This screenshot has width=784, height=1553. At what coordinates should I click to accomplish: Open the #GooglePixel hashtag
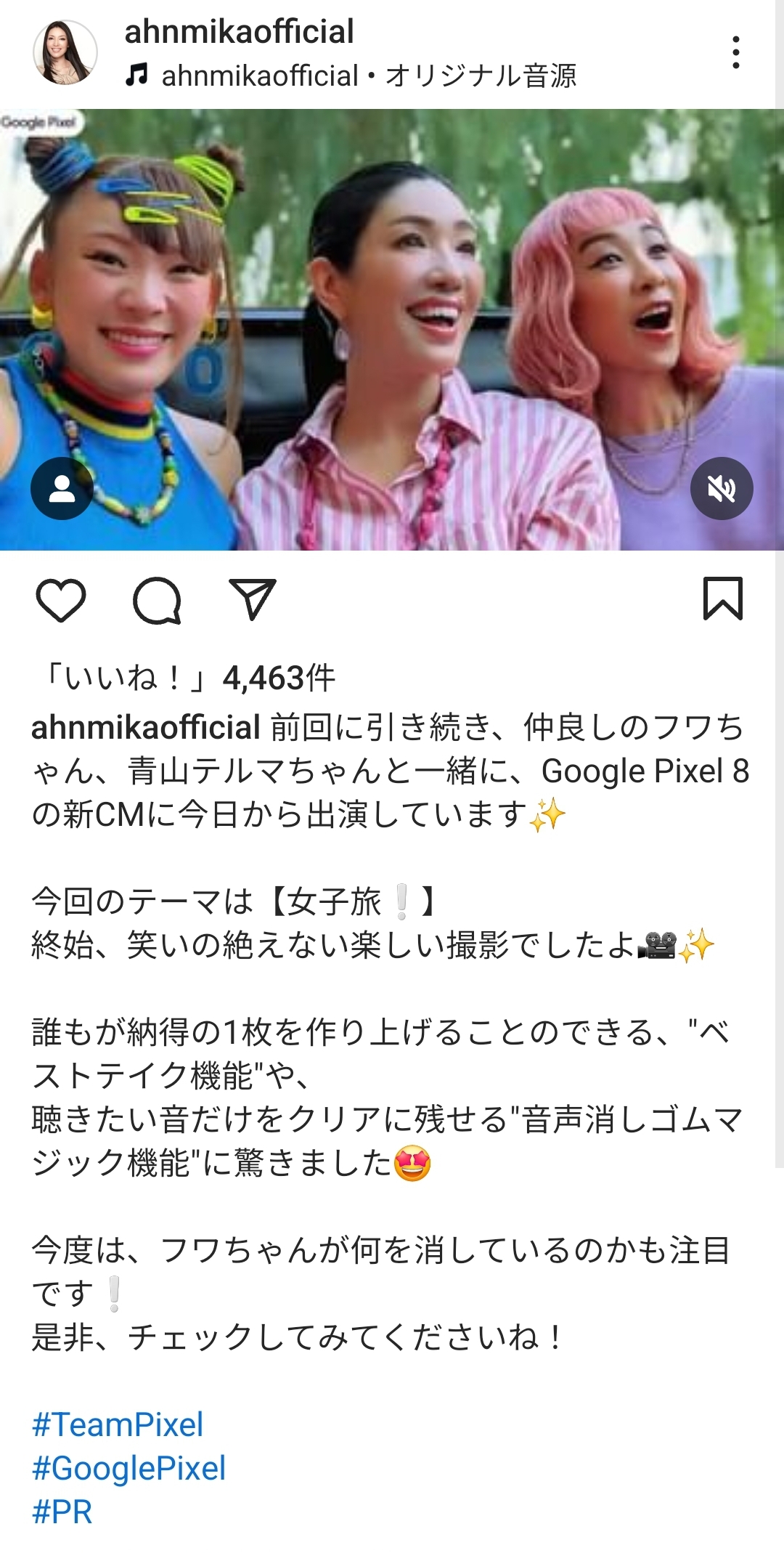129,1468
